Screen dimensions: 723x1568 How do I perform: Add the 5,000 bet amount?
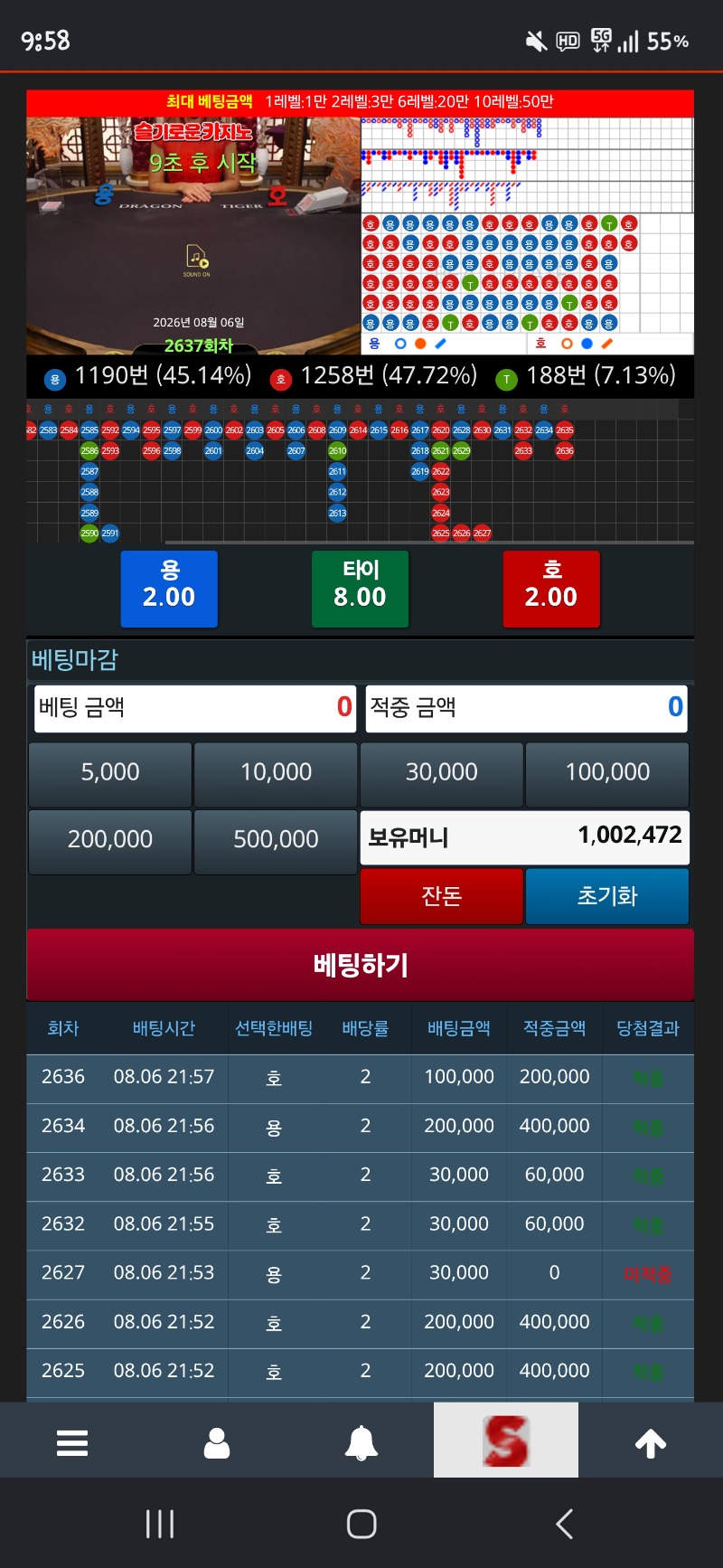pyautogui.click(x=110, y=774)
